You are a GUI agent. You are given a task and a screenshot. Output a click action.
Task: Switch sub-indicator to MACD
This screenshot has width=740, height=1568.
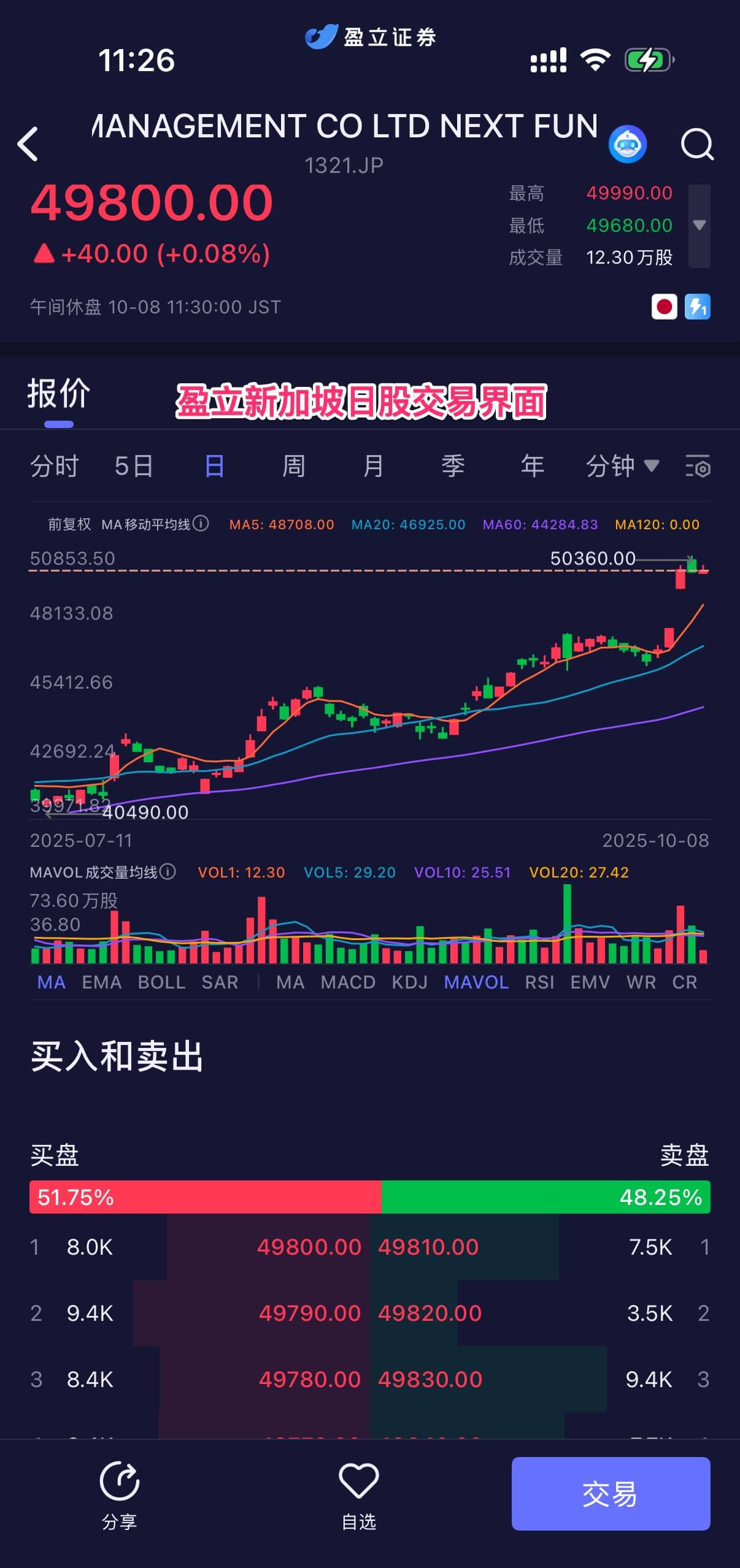pos(348,982)
